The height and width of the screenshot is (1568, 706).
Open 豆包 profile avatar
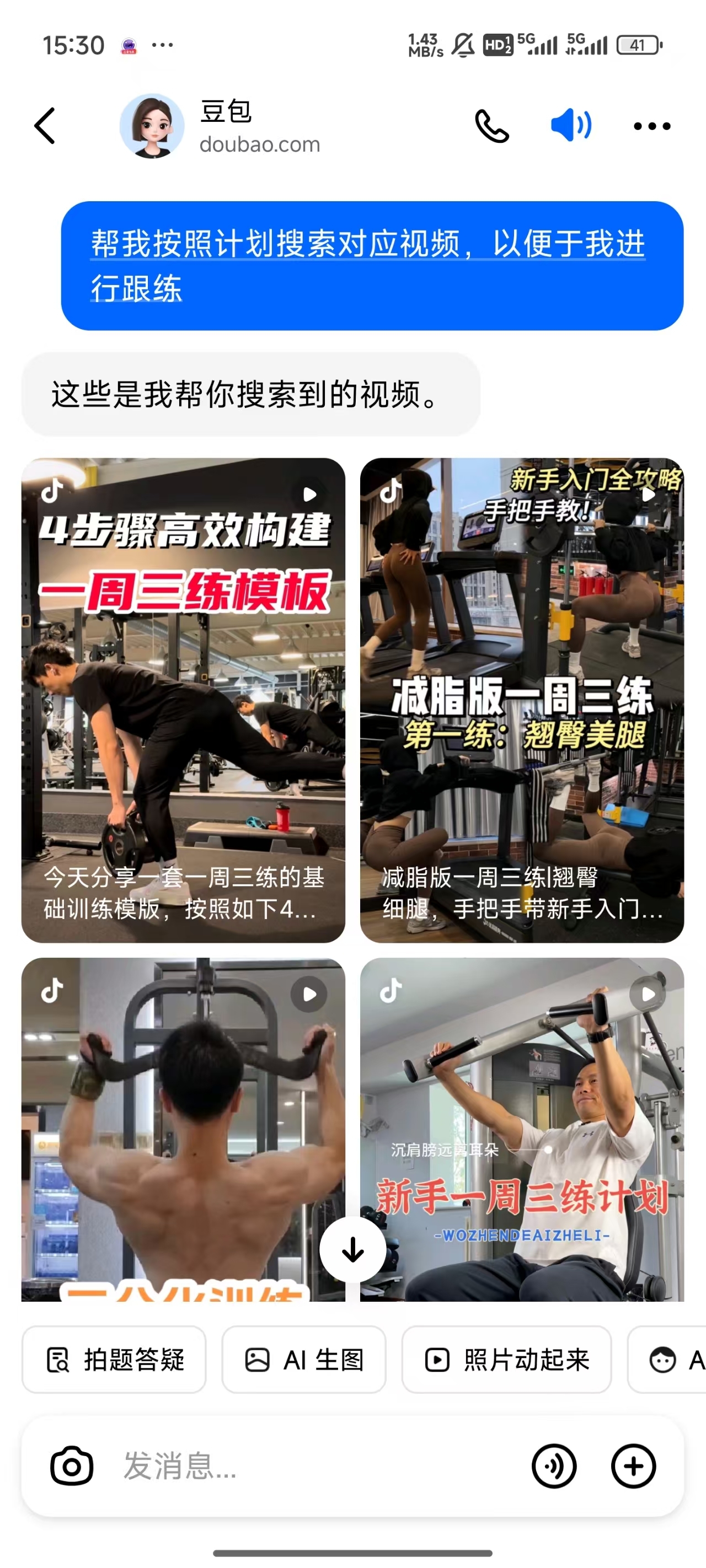pos(152,126)
